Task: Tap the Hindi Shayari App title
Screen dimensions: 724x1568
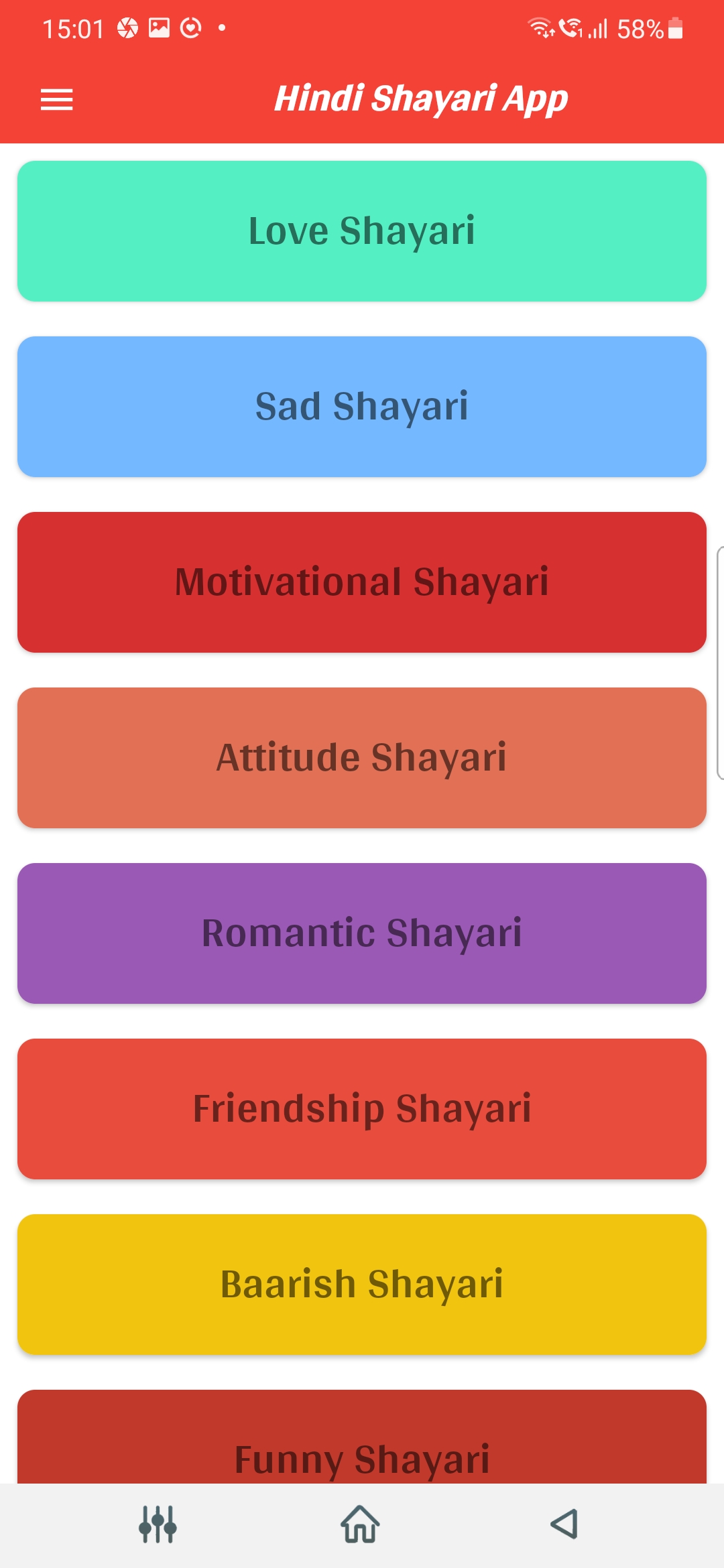Action: (422, 98)
